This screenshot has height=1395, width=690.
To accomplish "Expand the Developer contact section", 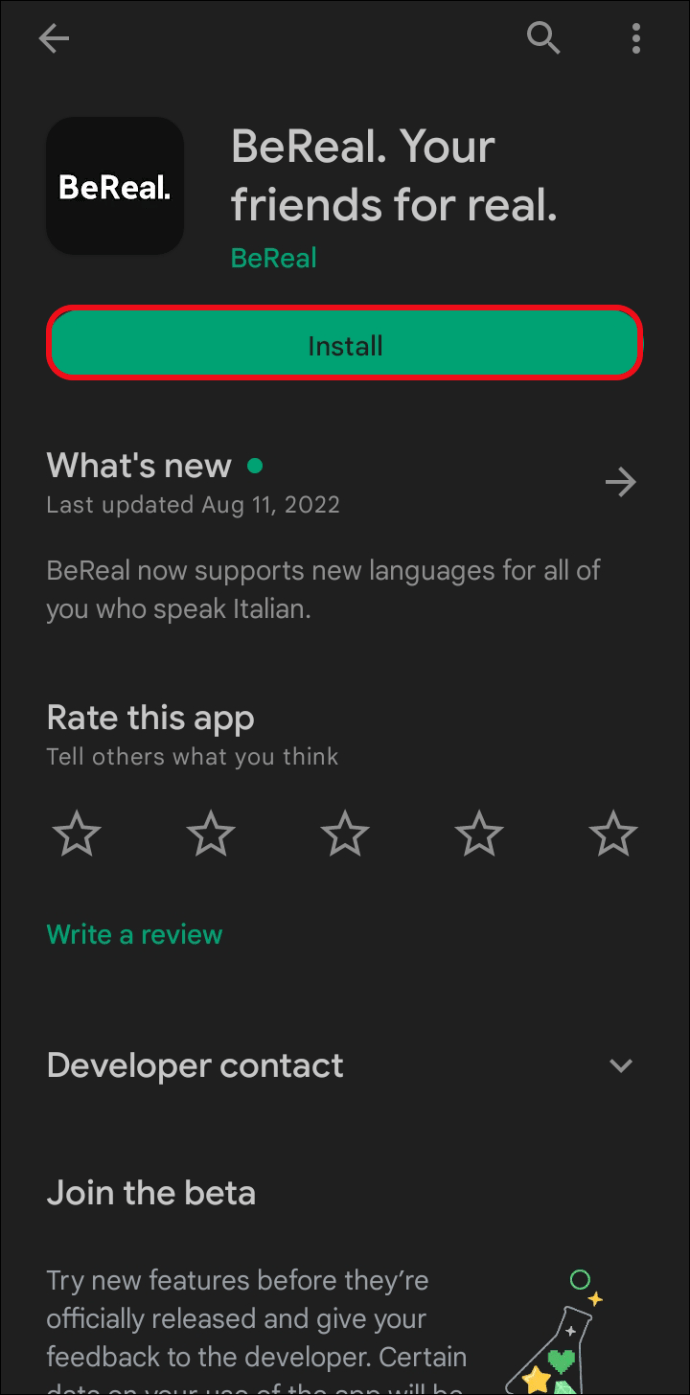I will coord(621,1065).
